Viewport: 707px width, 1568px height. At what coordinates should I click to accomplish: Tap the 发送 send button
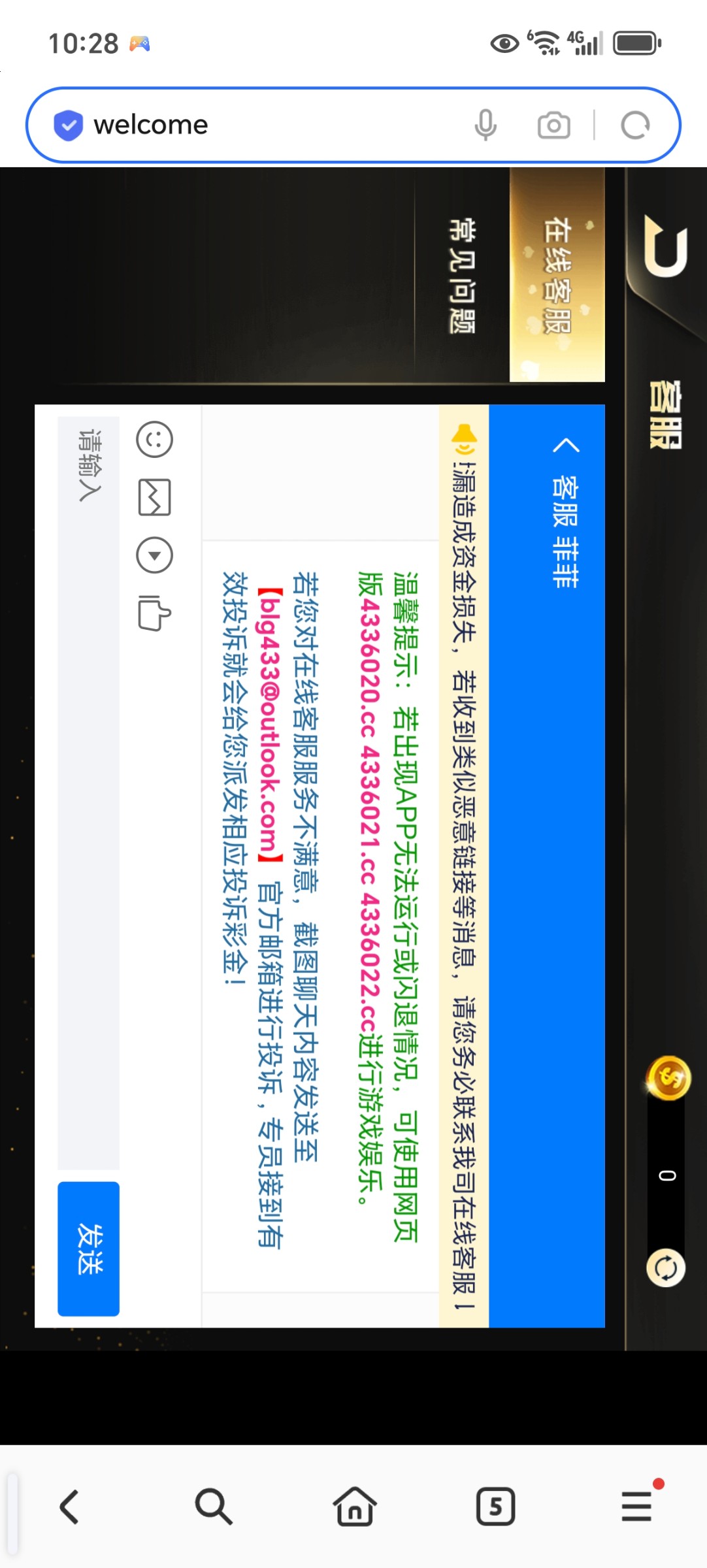(x=89, y=1249)
